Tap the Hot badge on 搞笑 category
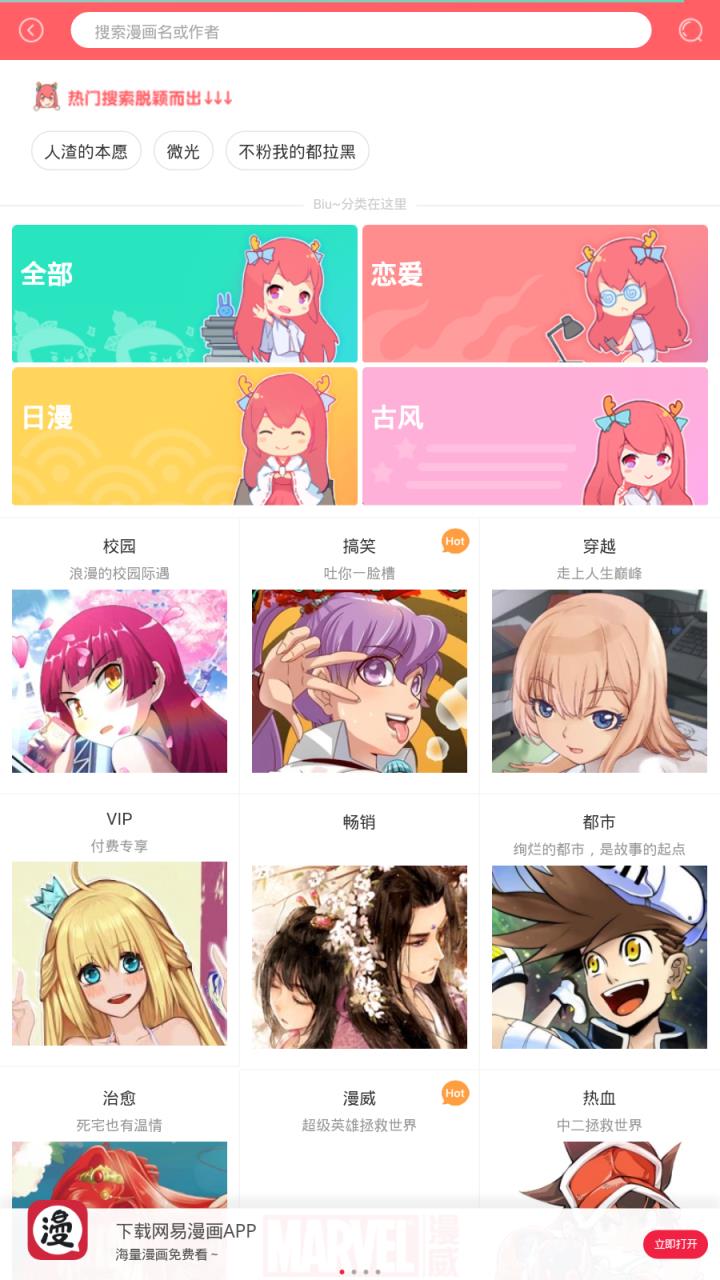The width and height of the screenshot is (720, 1280). 455,541
